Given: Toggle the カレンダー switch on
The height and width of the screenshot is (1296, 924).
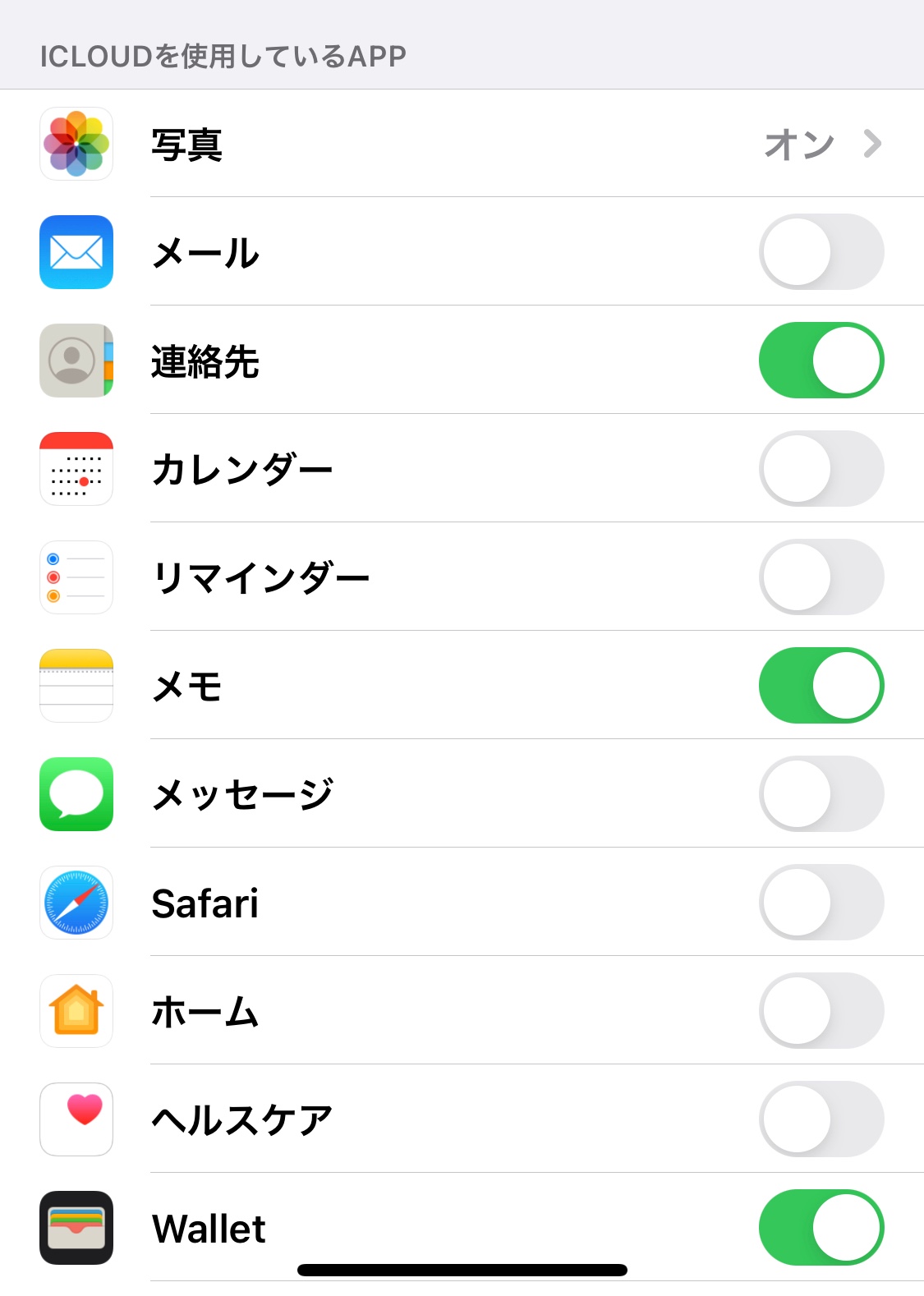Looking at the screenshot, I should pyautogui.click(x=821, y=469).
